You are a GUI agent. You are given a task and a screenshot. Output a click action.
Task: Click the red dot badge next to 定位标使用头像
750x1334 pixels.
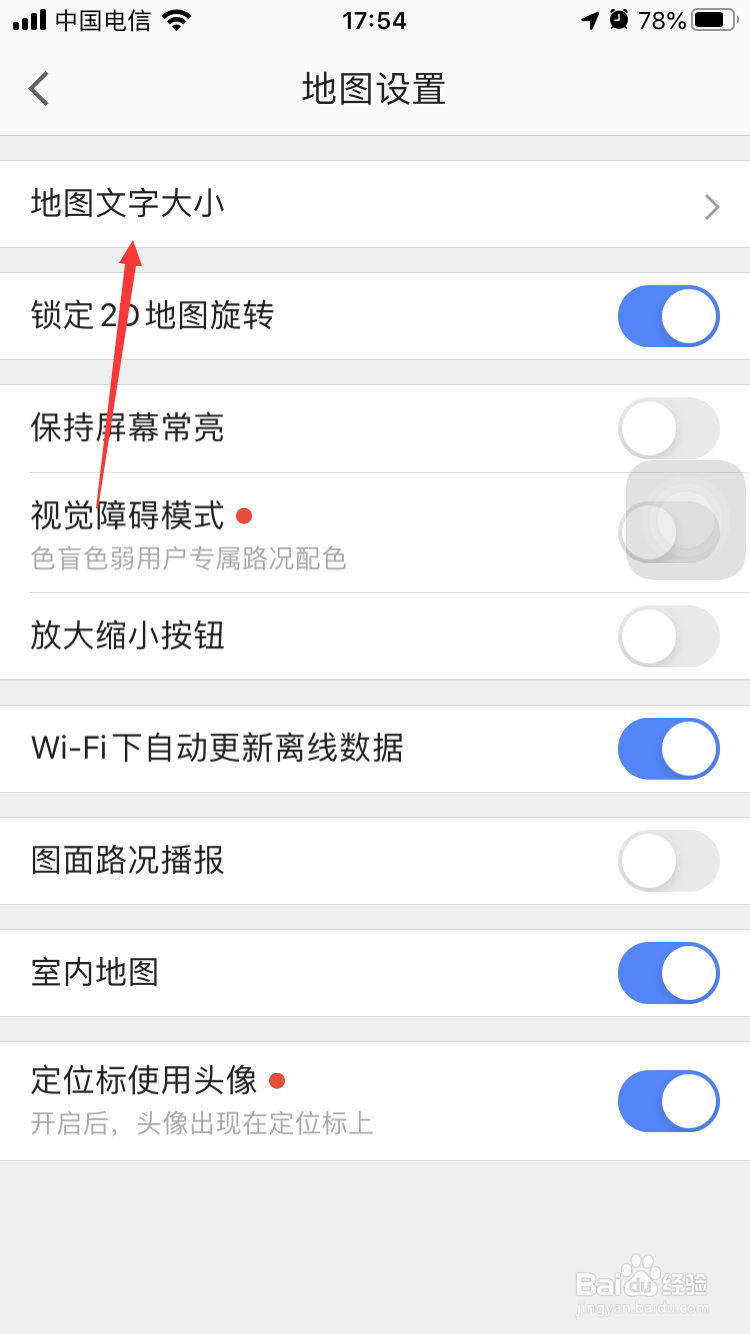tap(276, 1081)
